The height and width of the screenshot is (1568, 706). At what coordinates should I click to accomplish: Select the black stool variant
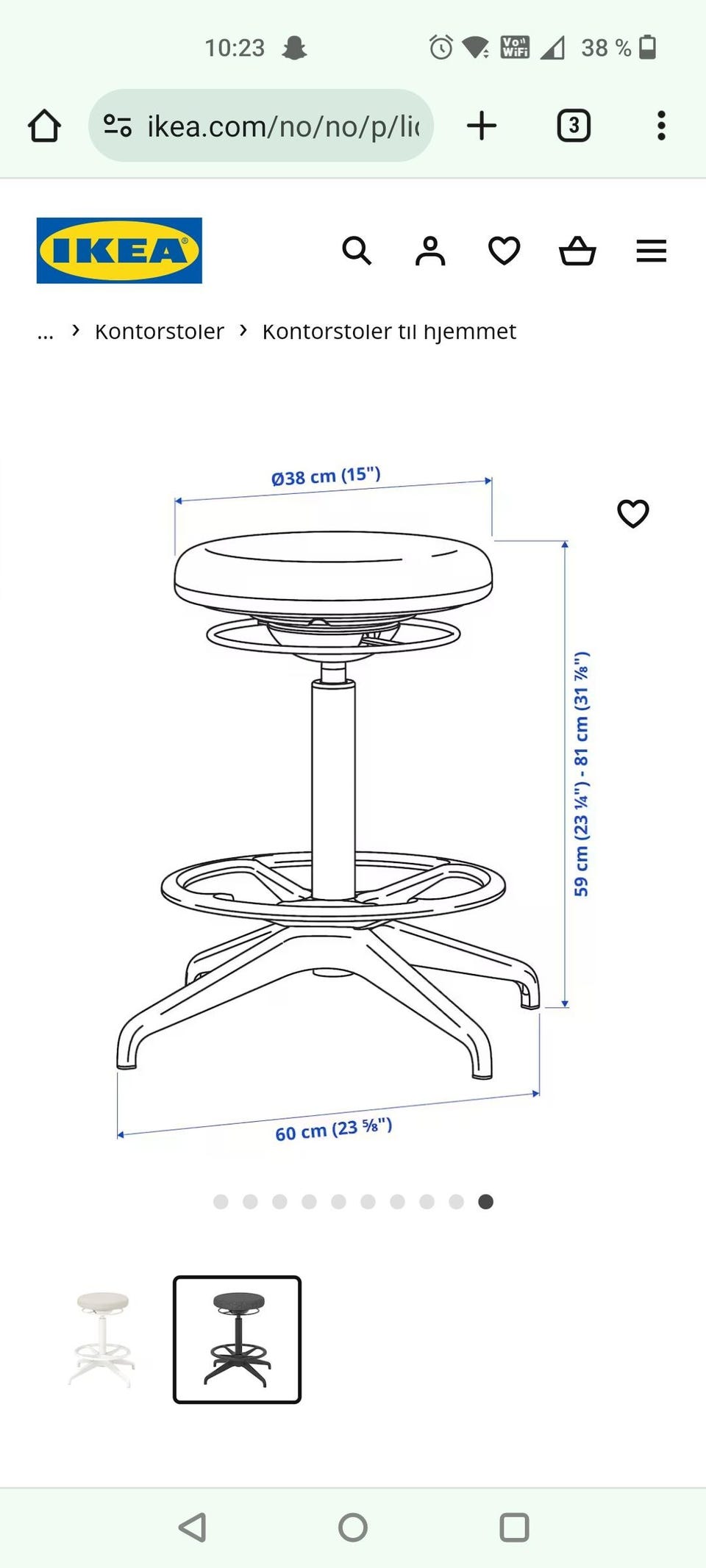(x=237, y=1339)
